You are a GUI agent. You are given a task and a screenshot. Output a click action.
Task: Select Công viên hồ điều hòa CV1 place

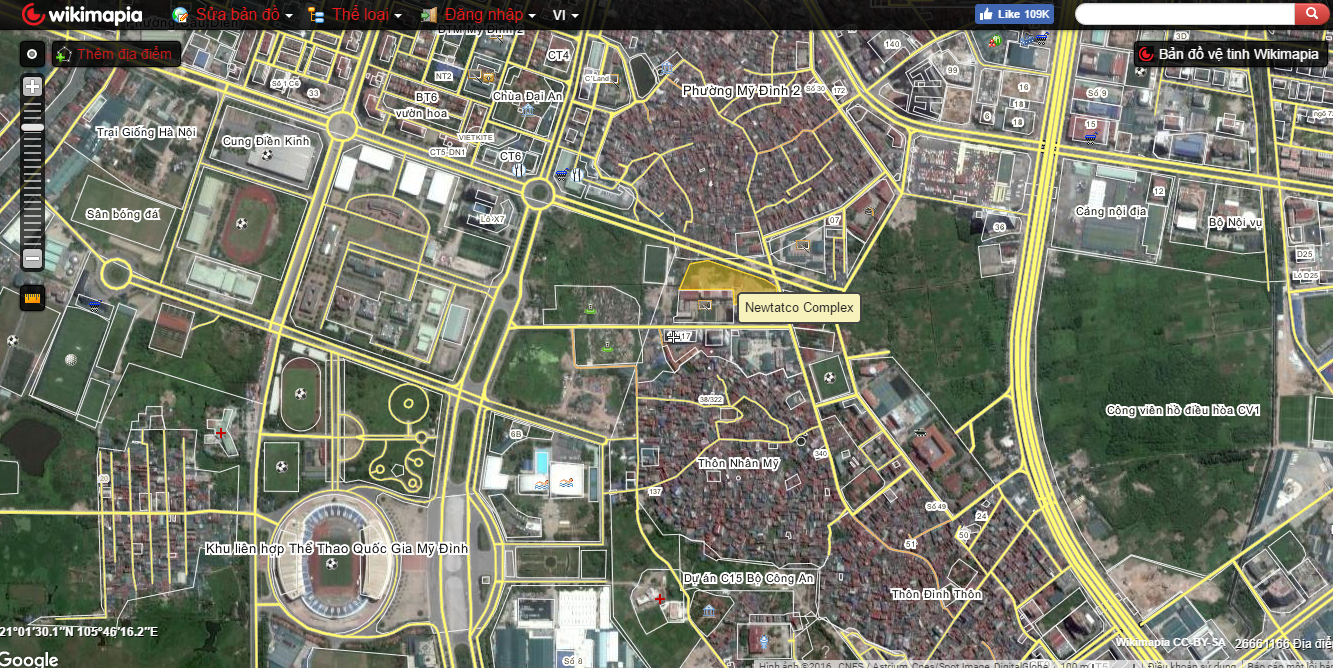[x=1181, y=410]
